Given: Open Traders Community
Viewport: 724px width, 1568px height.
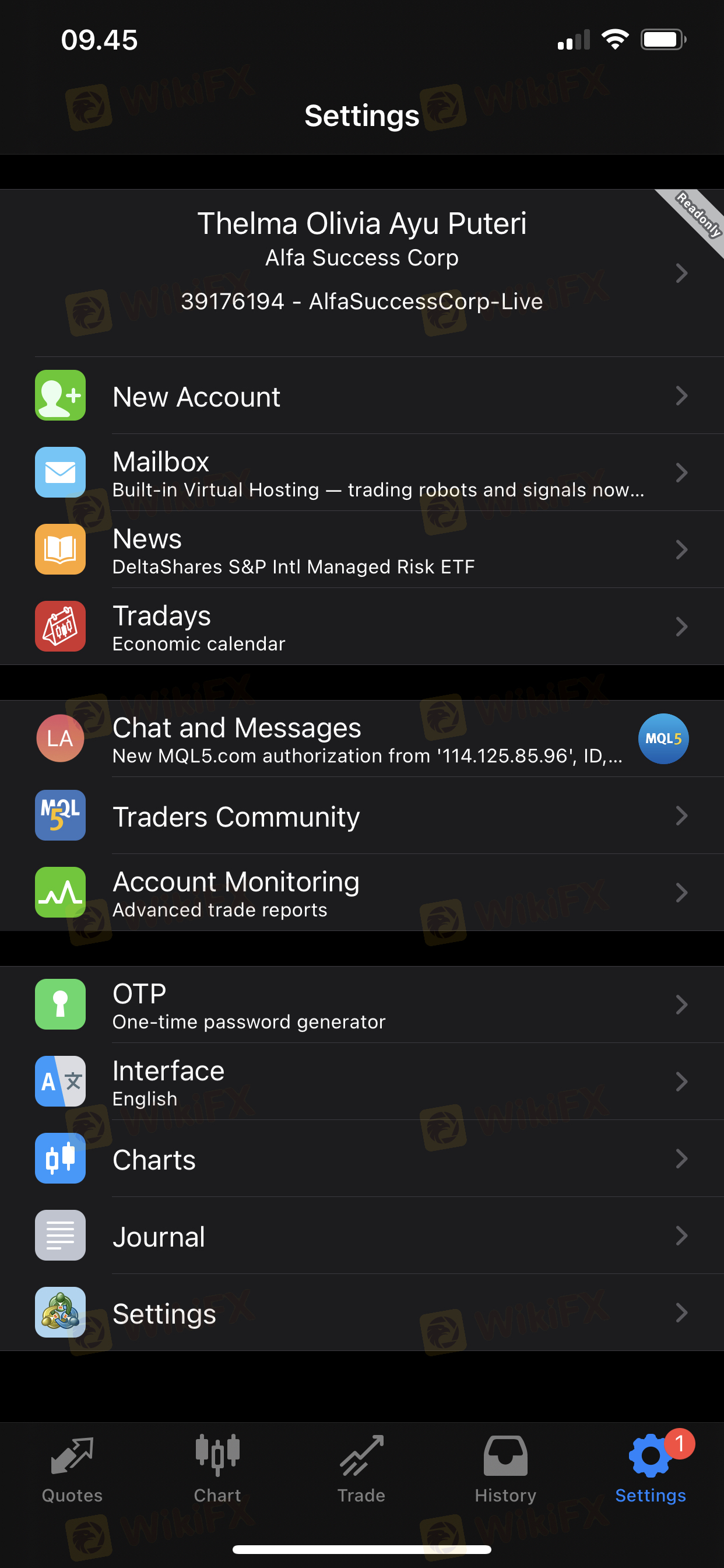Looking at the screenshot, I should 361,816.
